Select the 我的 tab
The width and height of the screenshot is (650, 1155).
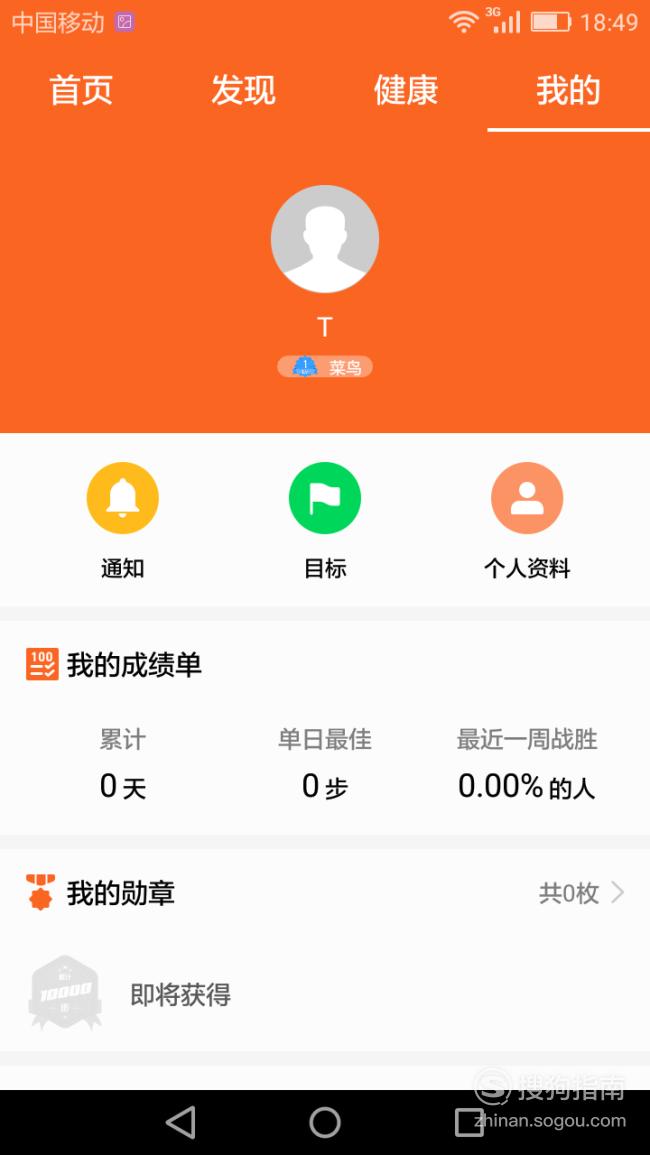pos(568,91)
